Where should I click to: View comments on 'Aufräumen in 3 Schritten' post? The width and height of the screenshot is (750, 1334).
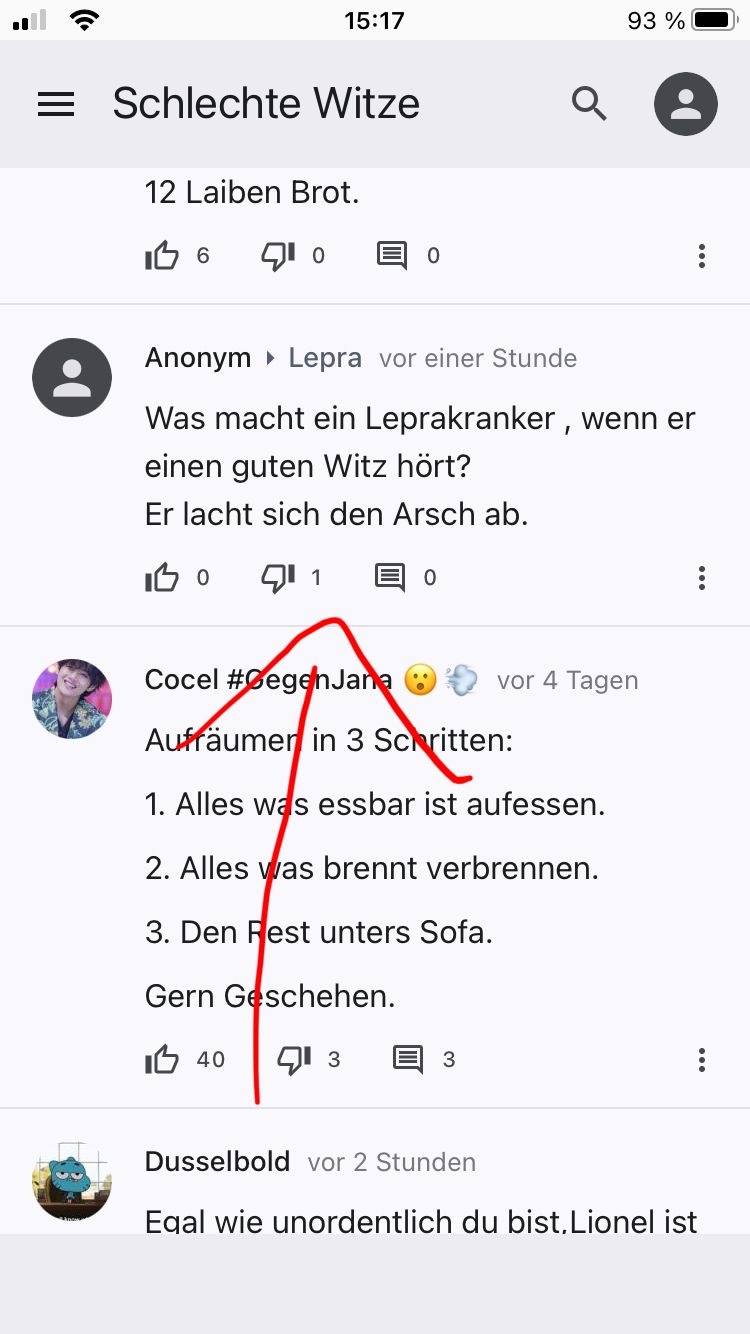[408, 1060]
